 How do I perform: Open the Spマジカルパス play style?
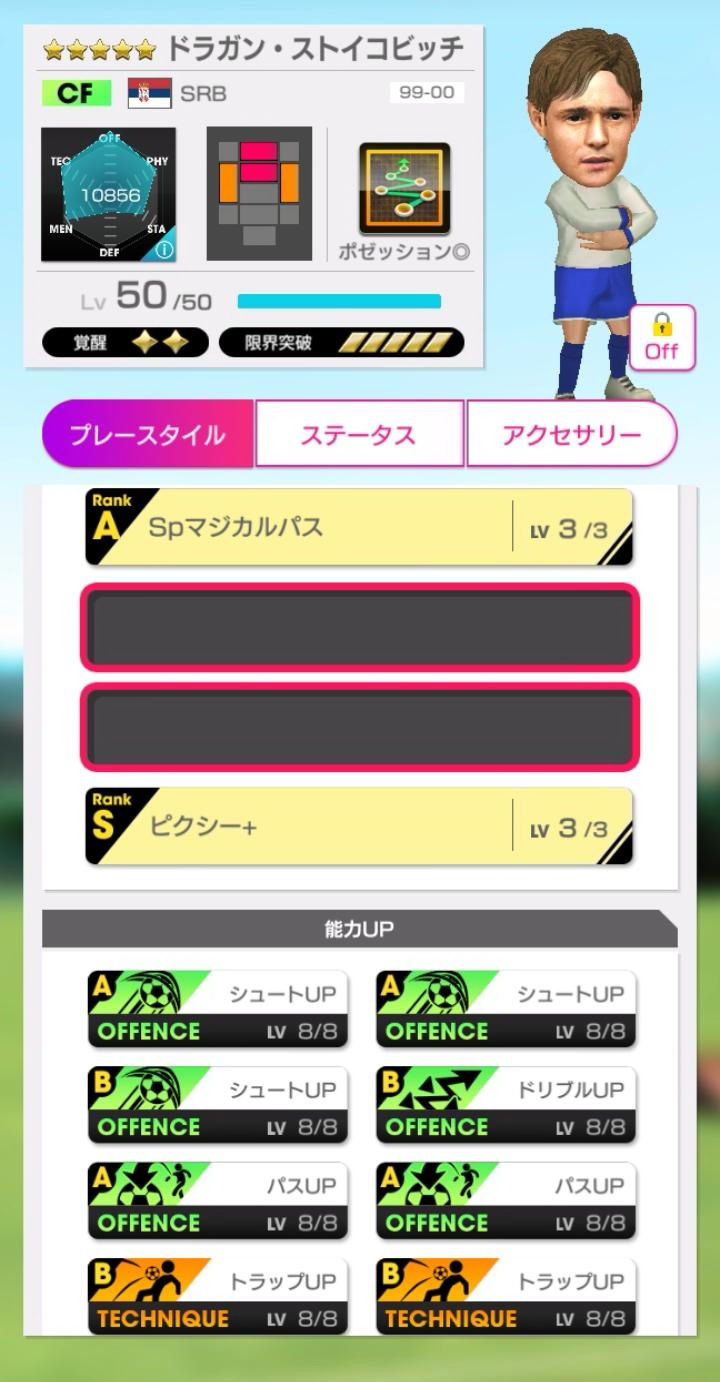tap(358, 527)
